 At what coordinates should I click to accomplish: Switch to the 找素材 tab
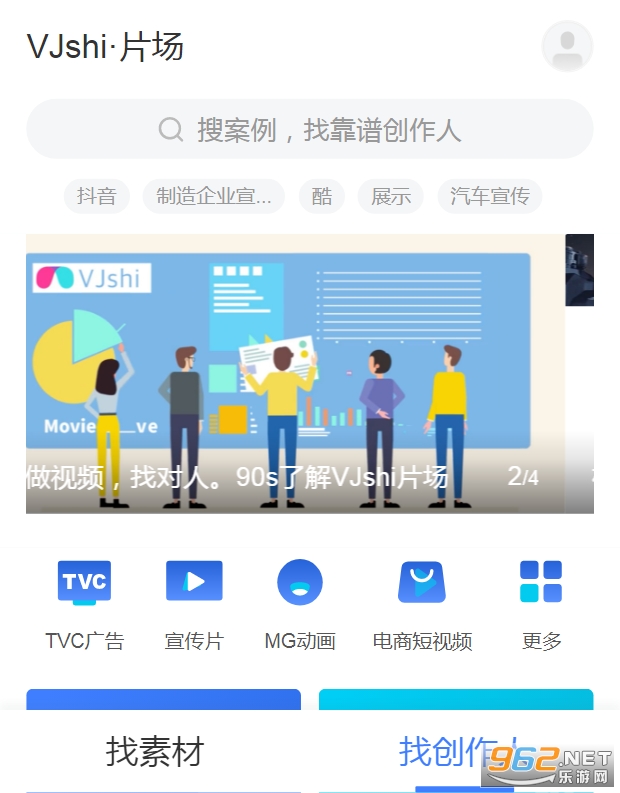click(x=155, y=751)
